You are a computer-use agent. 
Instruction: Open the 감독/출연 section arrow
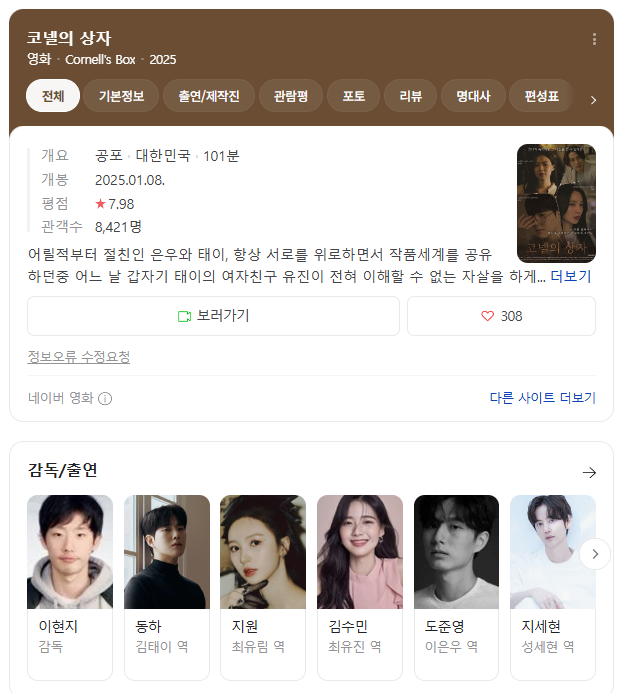589,472
